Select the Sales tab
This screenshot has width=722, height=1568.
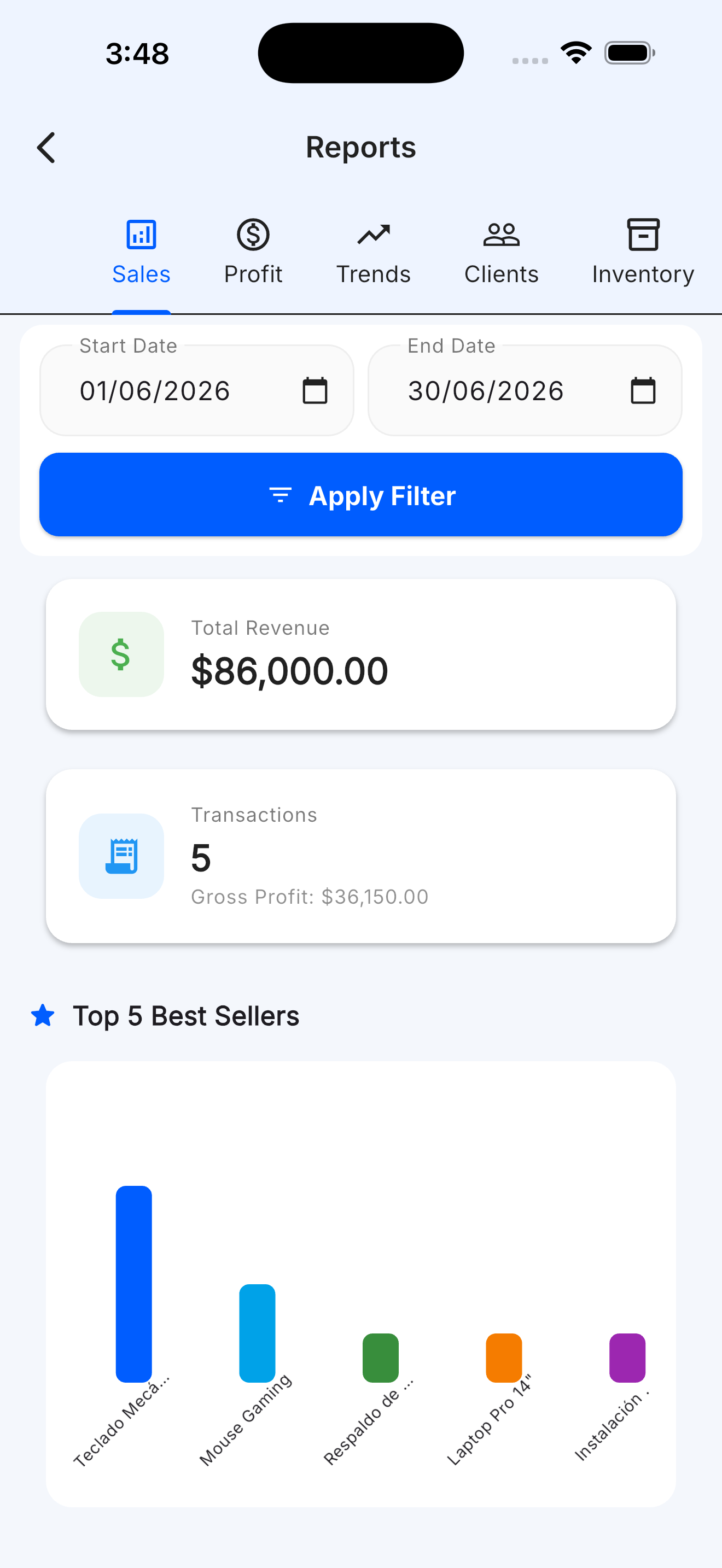pos(141,252)
